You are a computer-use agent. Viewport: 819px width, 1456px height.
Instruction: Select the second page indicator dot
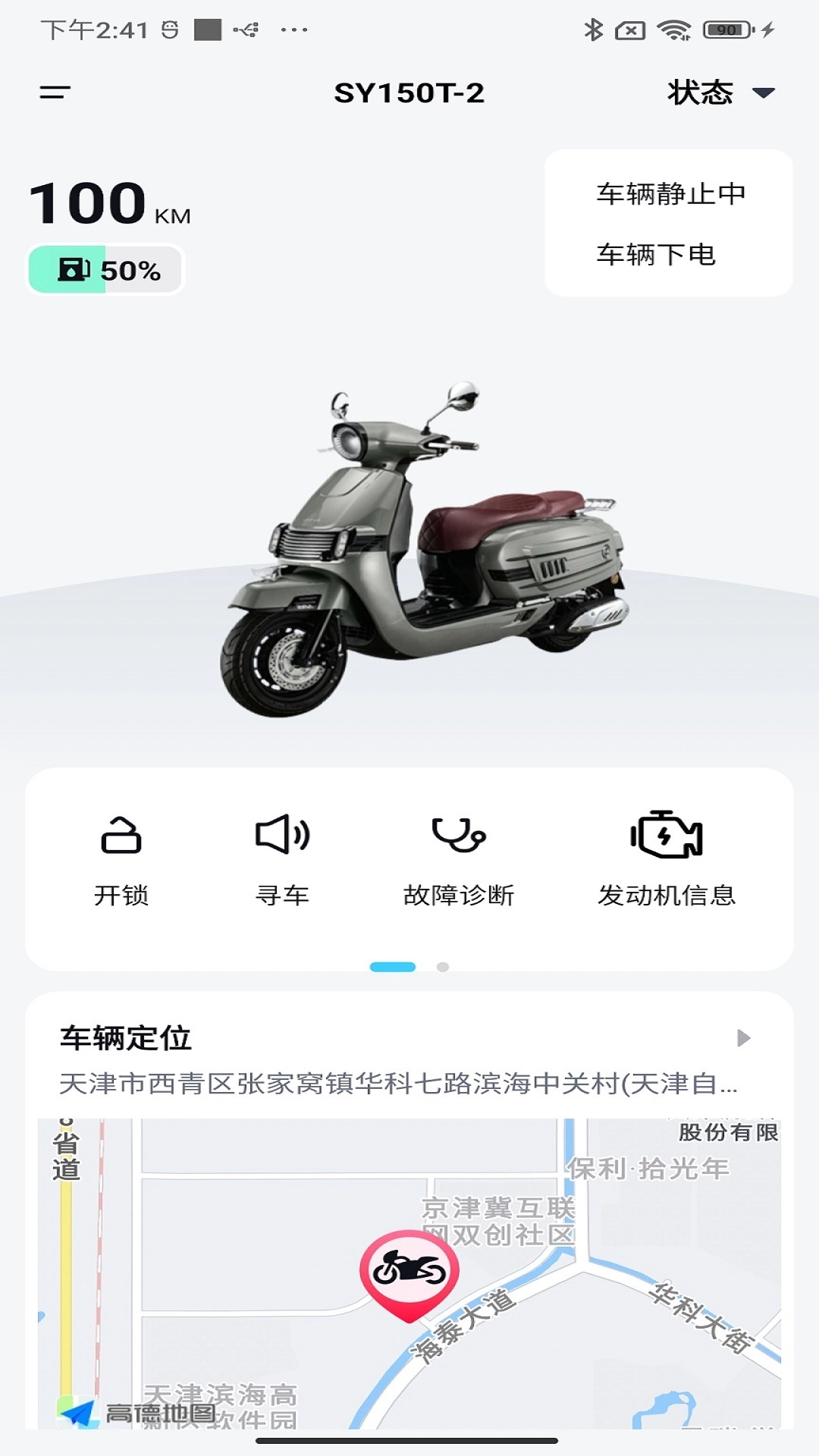click(x=443, y=967)
